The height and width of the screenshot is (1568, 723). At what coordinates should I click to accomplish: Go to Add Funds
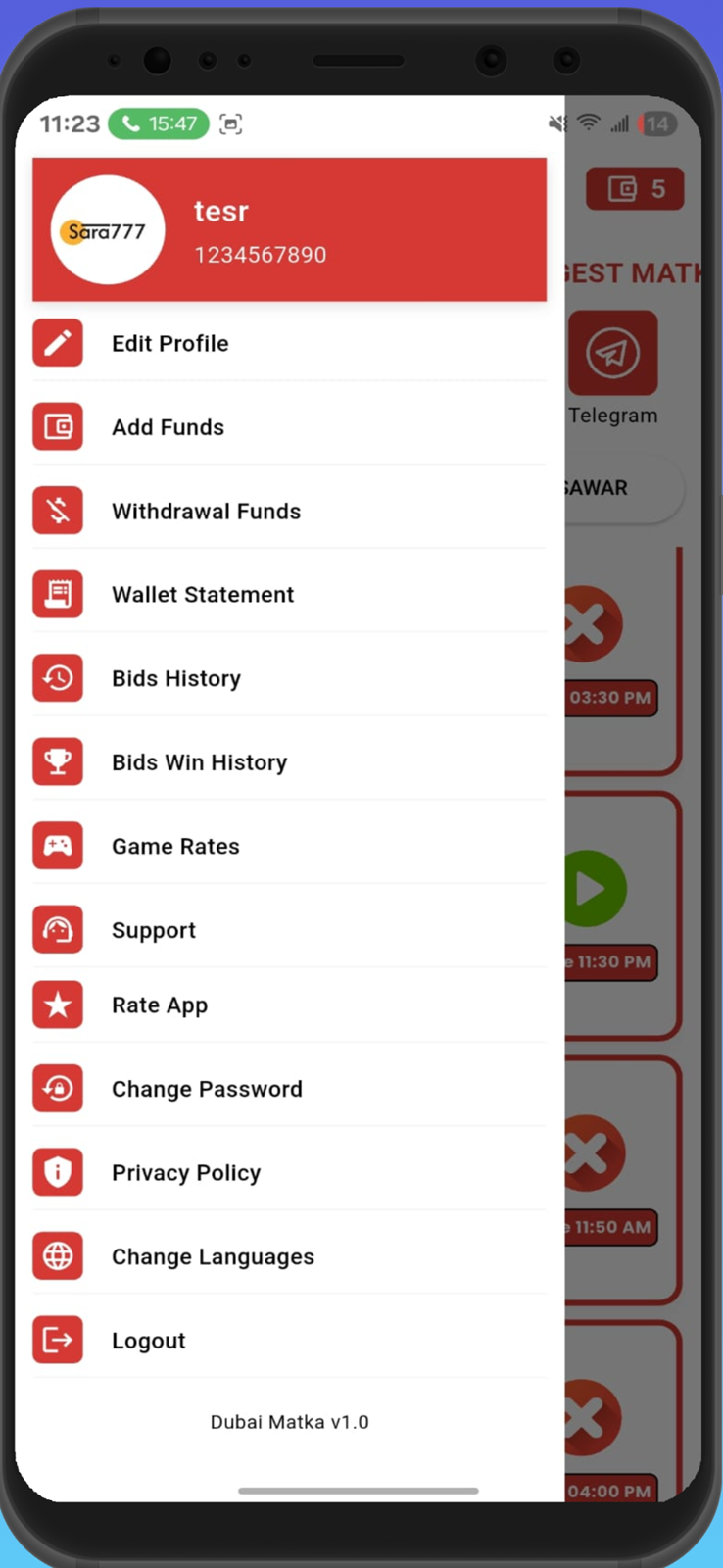pyautogui.click(x=168, y=427)
